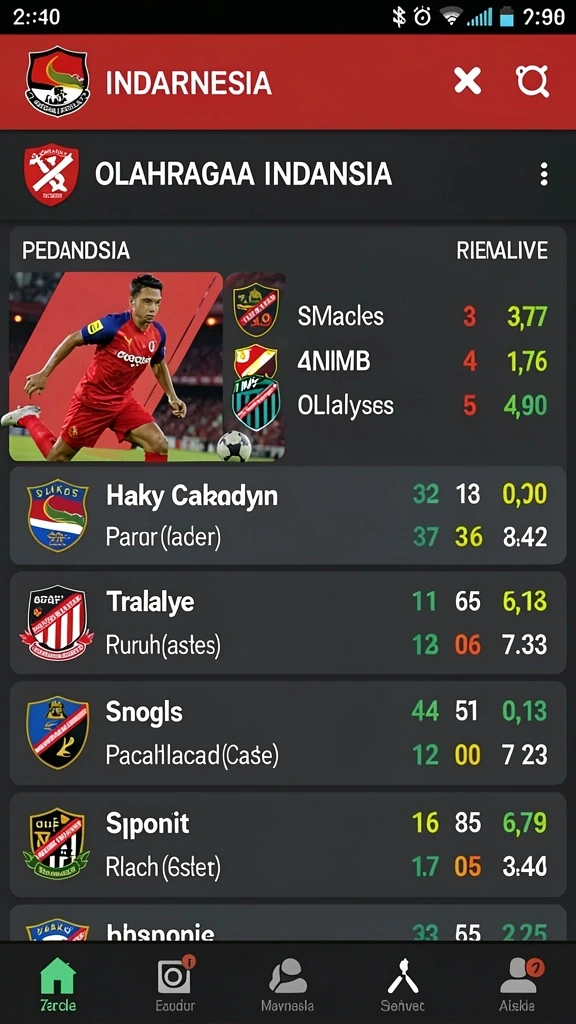Open the Señvec tab
Viewport: 576px width, 1024px height.
click(x=403, y=984)
